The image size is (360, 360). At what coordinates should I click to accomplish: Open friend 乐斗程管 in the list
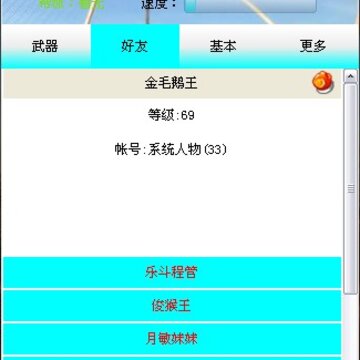coord(172,272)
